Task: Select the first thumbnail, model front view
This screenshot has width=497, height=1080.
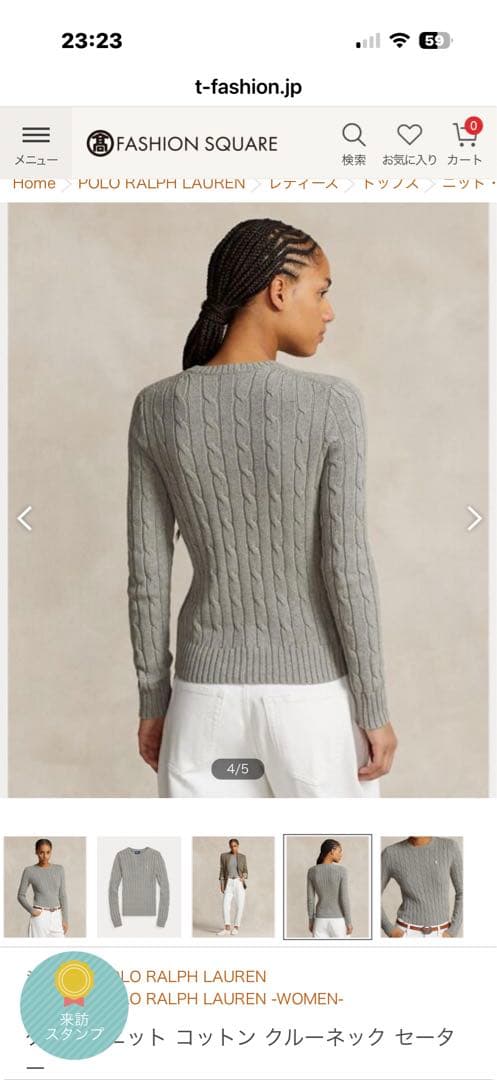Action: click(x=45, y=887)
